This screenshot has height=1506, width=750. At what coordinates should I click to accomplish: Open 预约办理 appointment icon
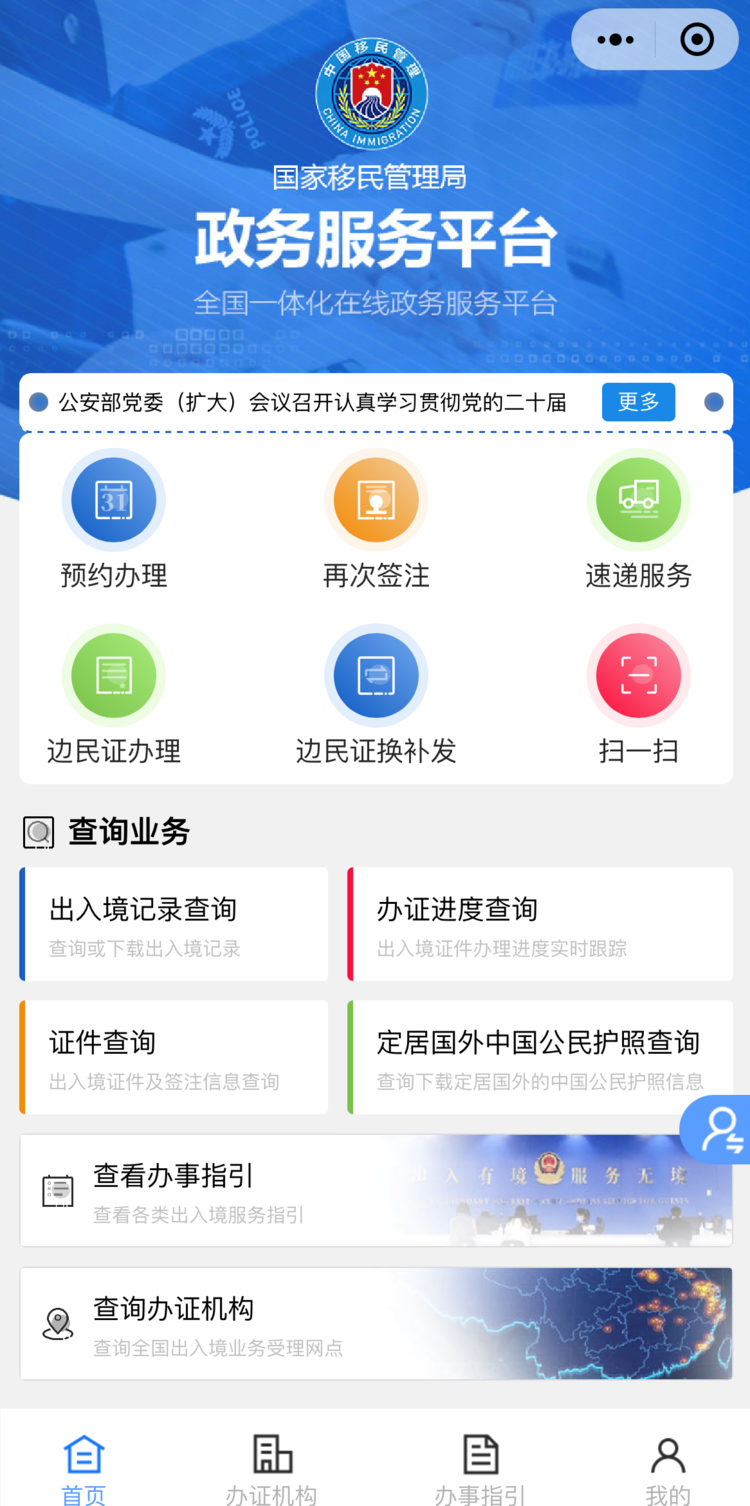[113, 500]
